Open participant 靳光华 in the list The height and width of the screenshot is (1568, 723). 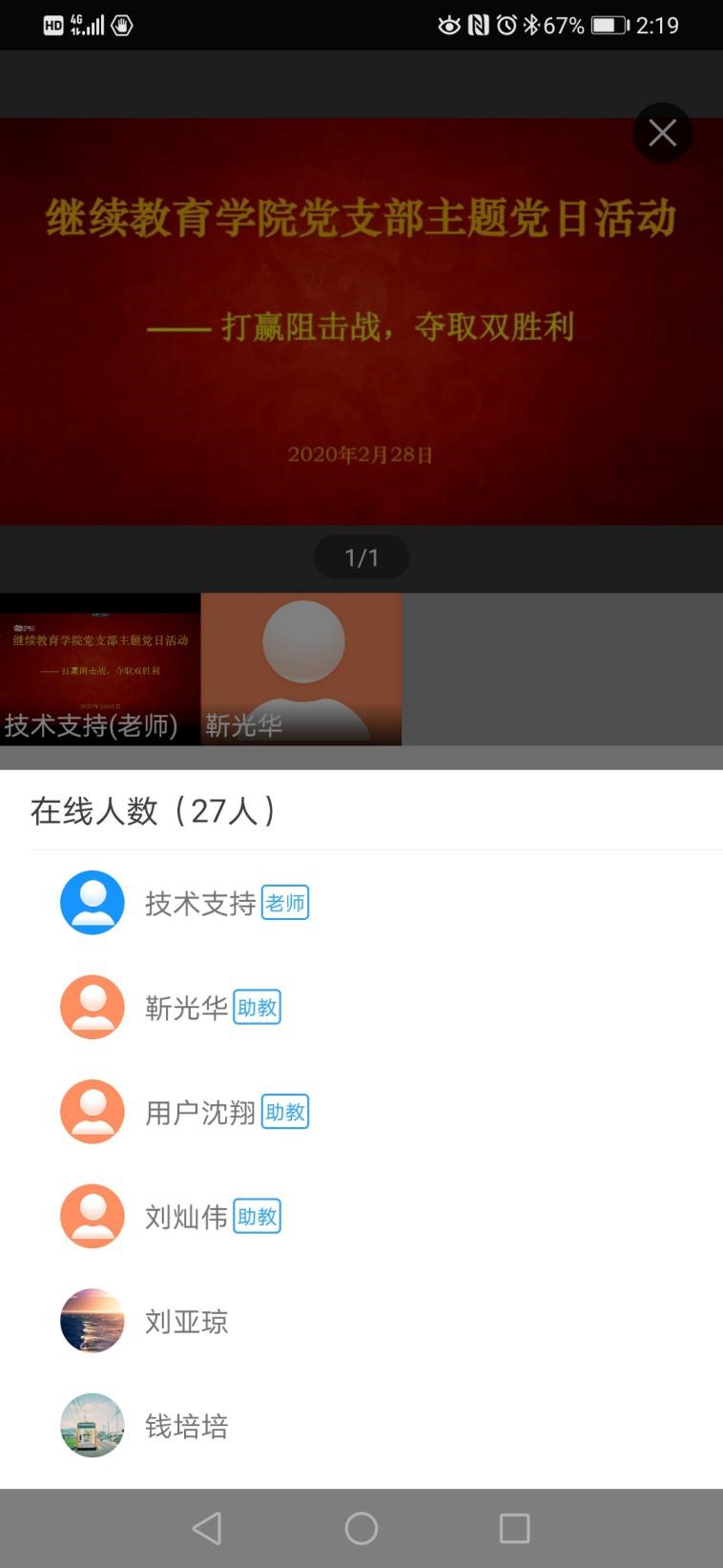point(187,1008)
